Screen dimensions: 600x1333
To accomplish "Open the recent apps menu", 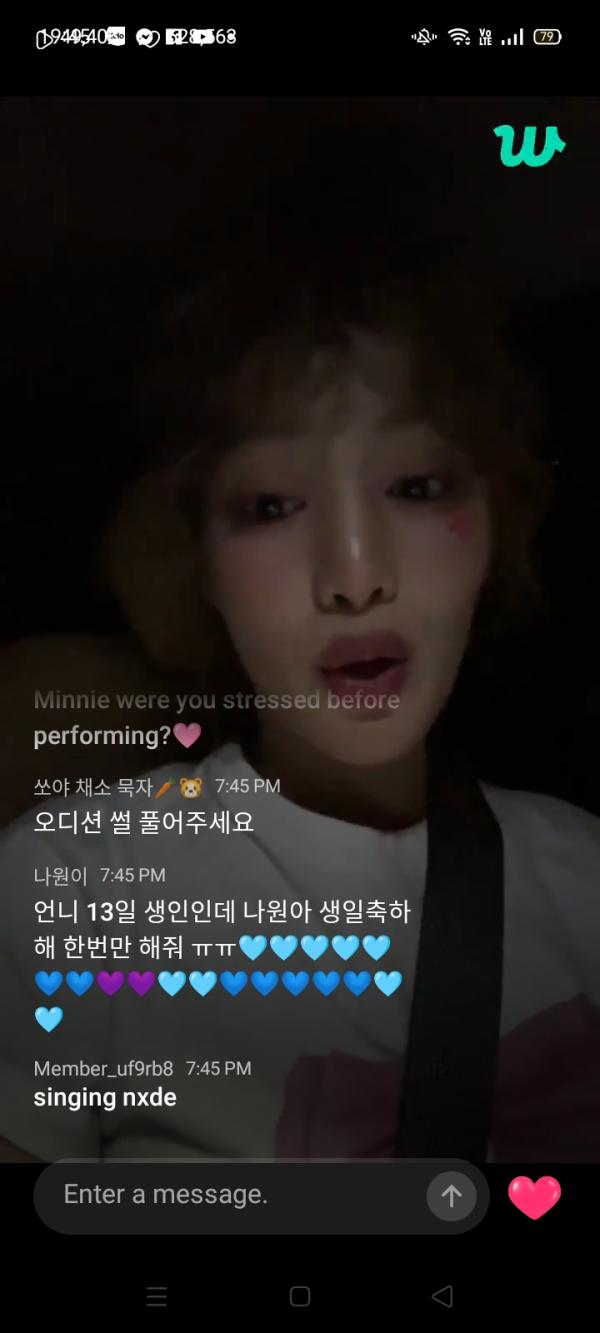I will (x=157, y=1297).
